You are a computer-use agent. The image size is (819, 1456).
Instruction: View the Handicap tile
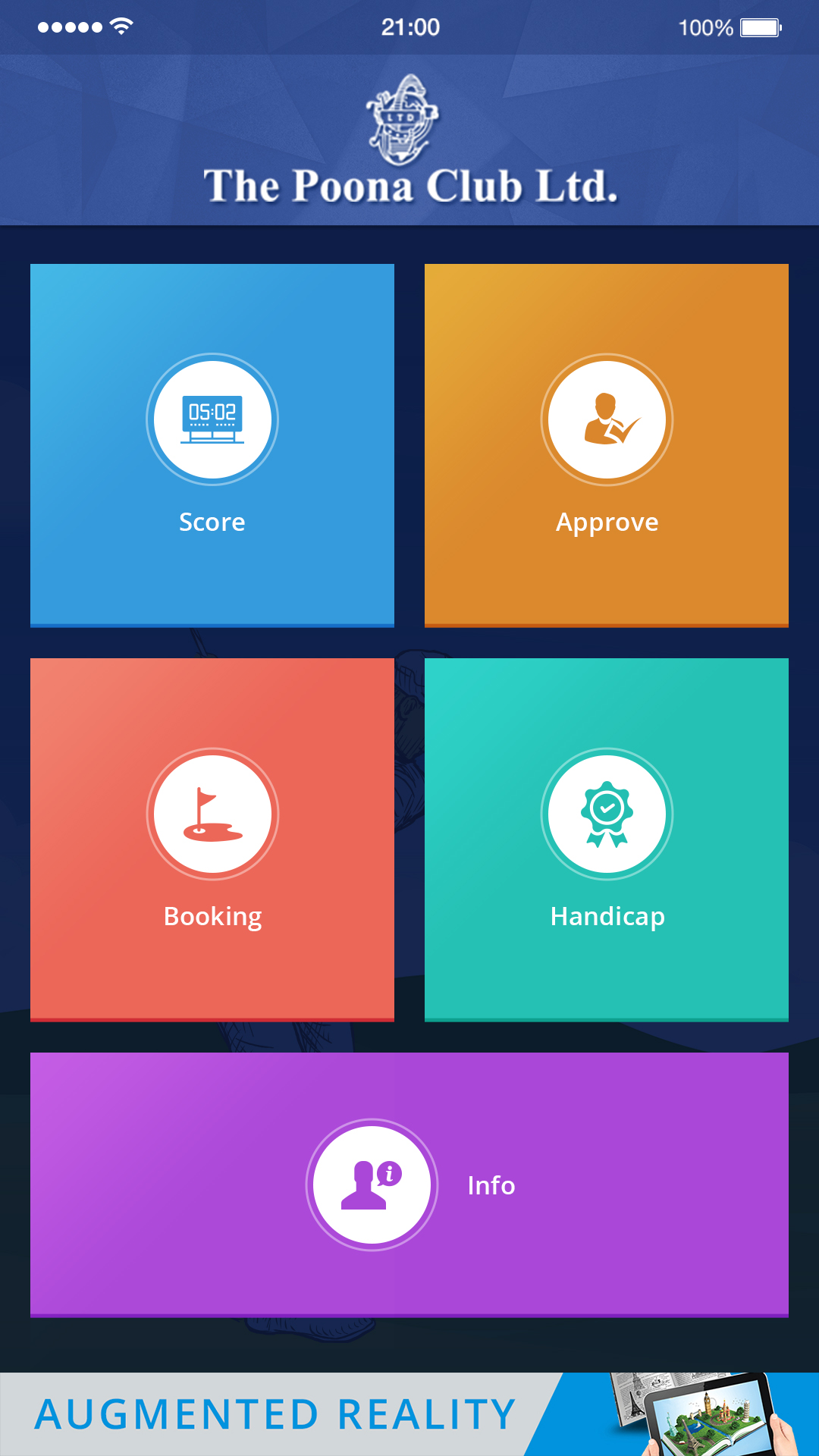tap(607, 839)
